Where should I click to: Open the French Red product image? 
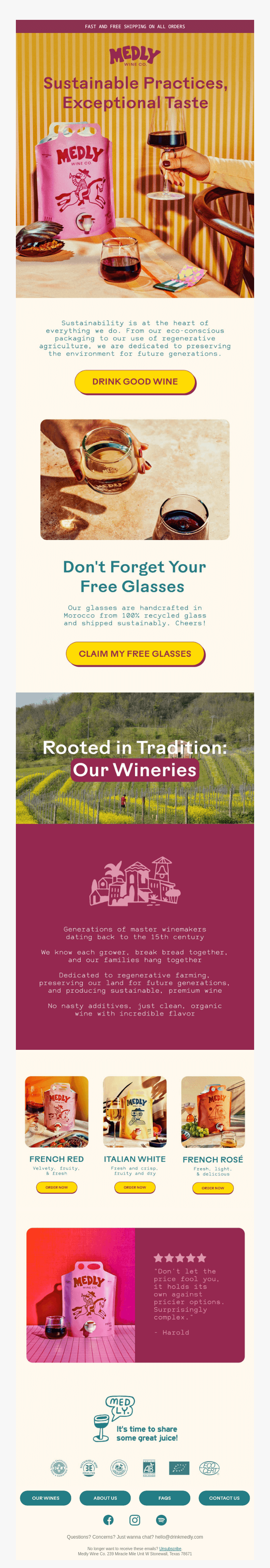pos(56,1111)
